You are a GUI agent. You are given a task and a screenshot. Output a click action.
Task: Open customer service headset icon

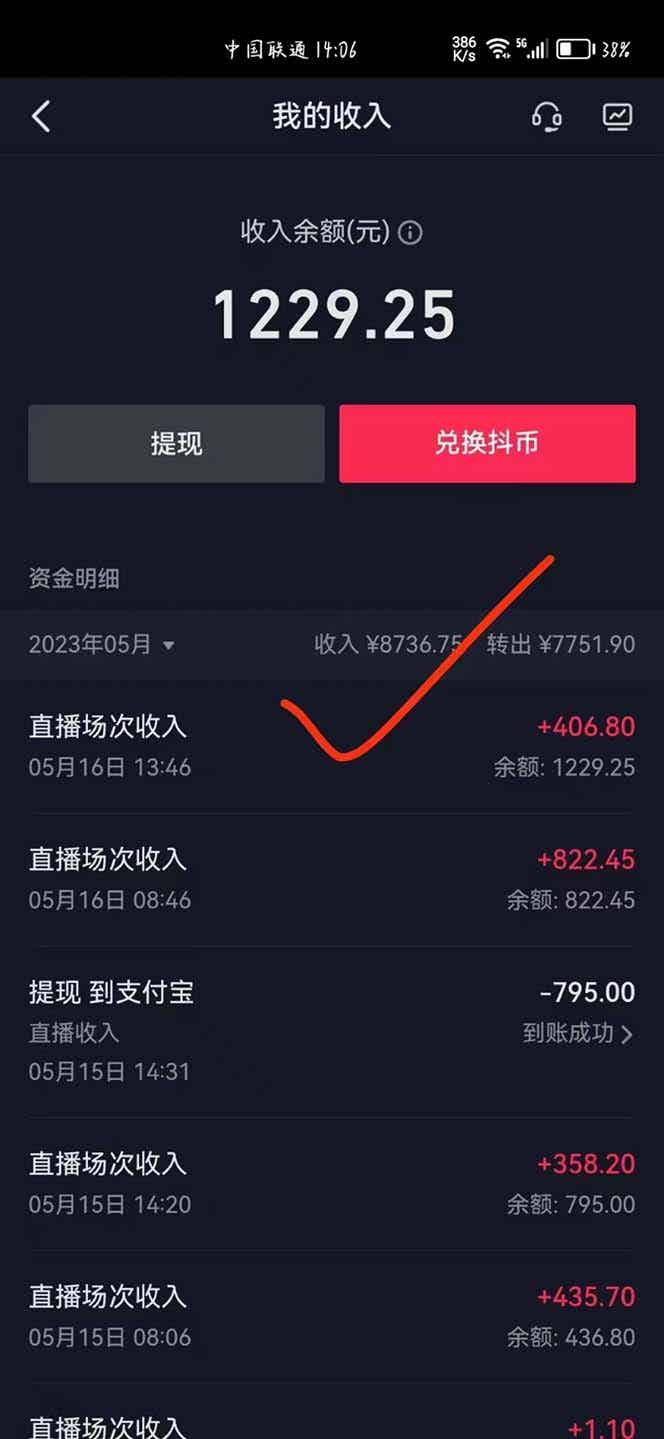click(546, 117)
